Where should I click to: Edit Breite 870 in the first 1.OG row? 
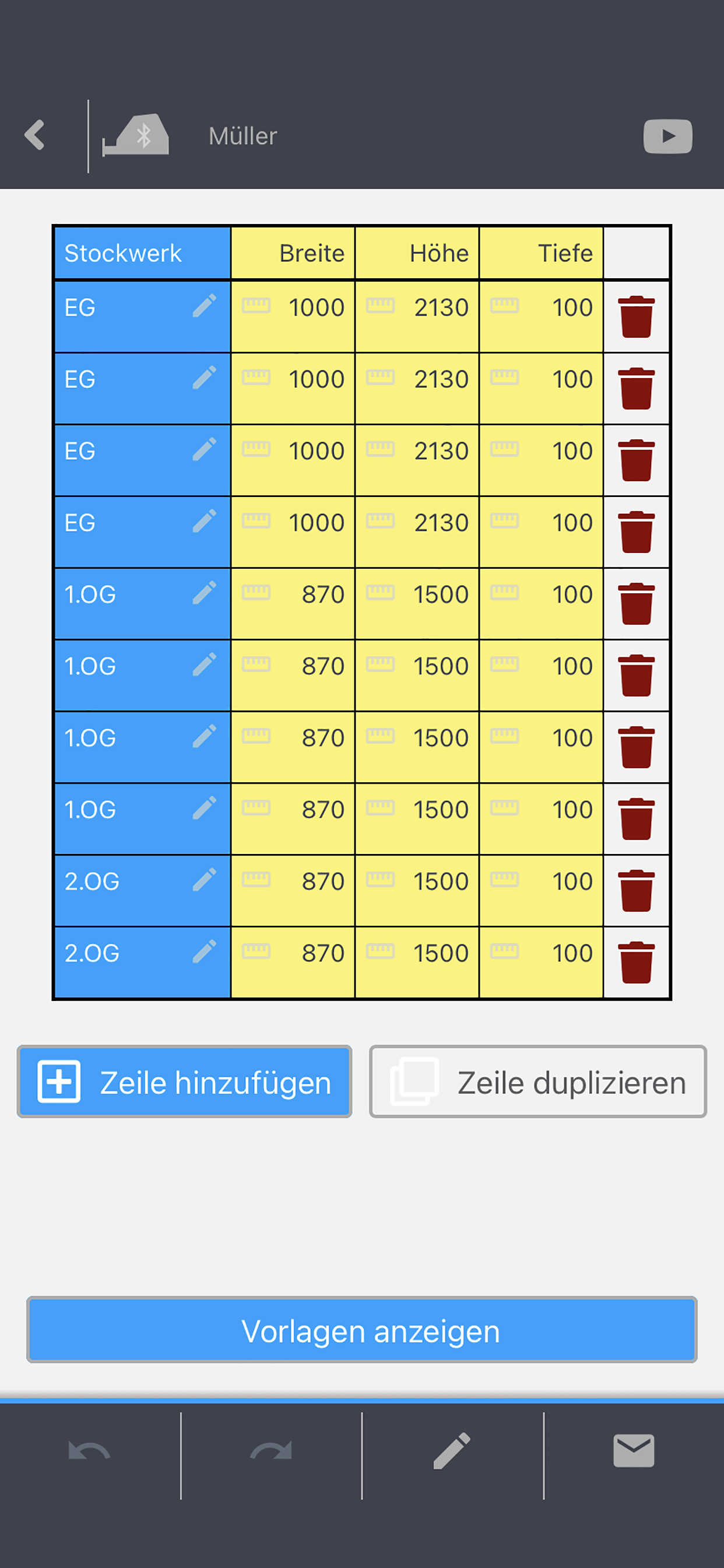click(293, 604)
